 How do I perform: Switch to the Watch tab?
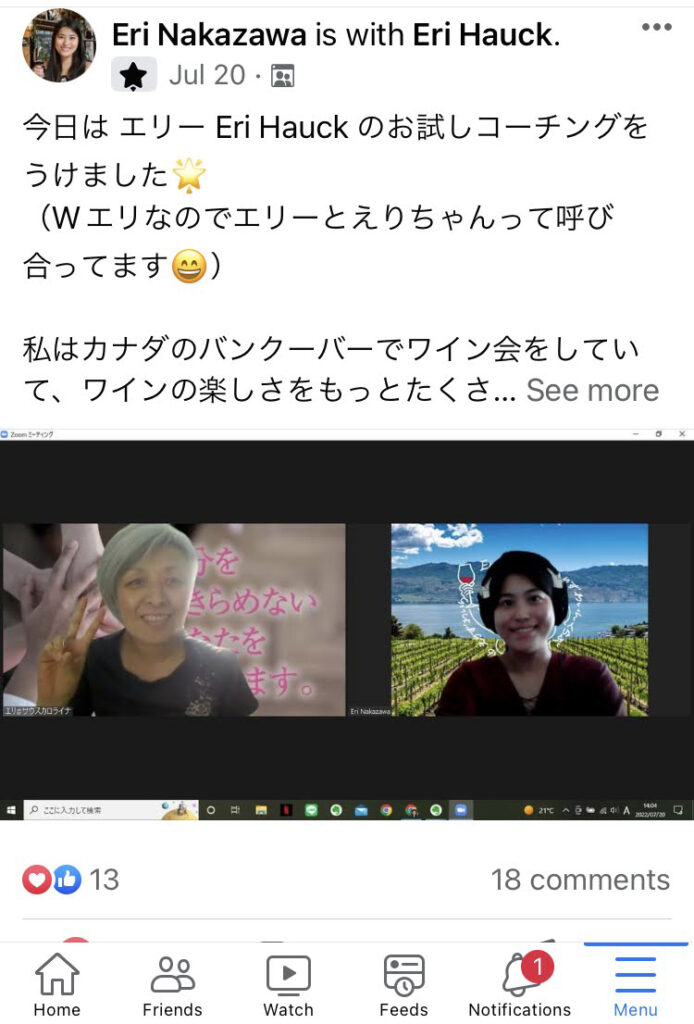tap(288, 984)
